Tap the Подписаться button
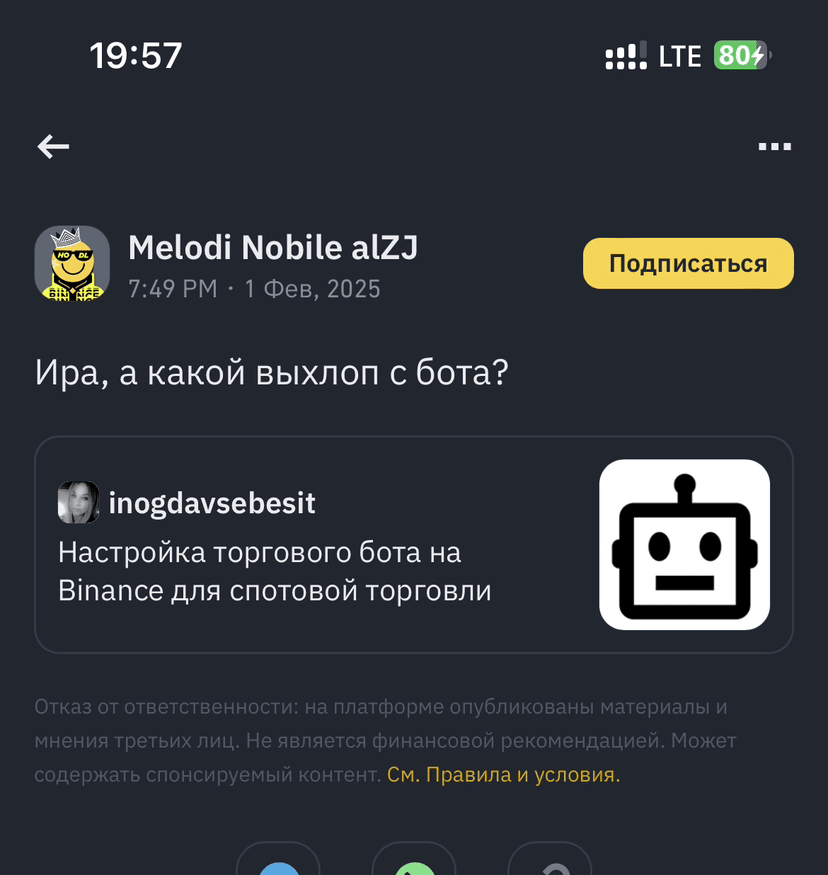The image size is (828, 875). (x=688, y=263)
